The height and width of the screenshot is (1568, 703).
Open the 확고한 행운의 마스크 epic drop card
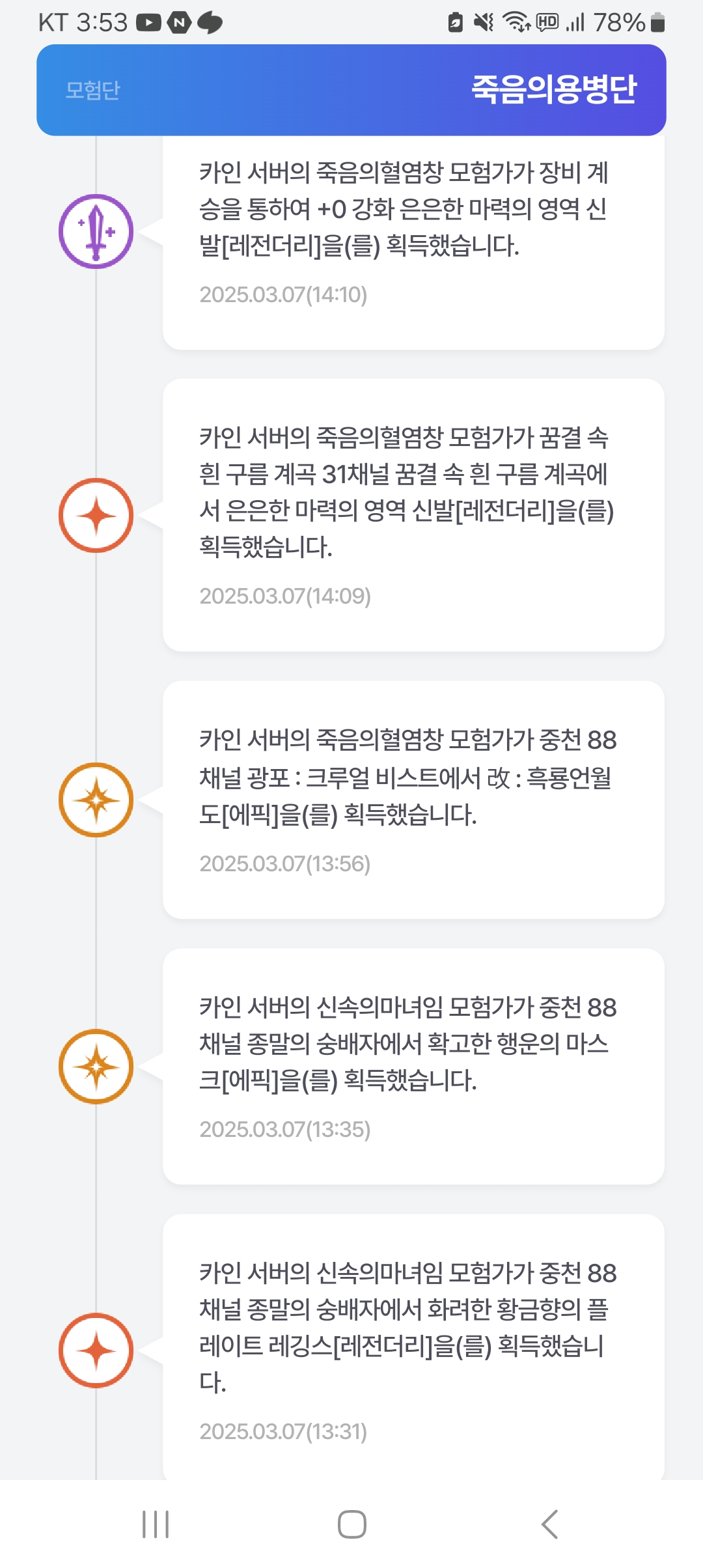pos(413,1066)
